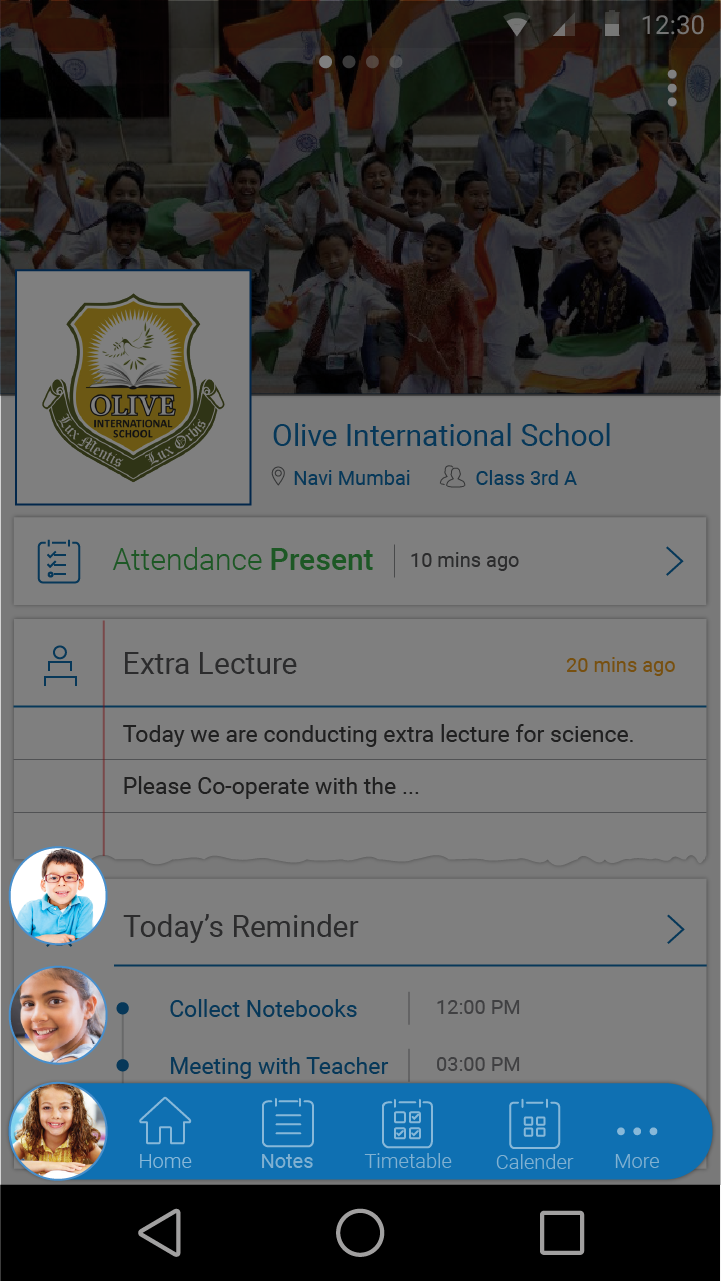721x1281 pixels.
Task: Tap the banner page indicator dots
Action: 360,62
